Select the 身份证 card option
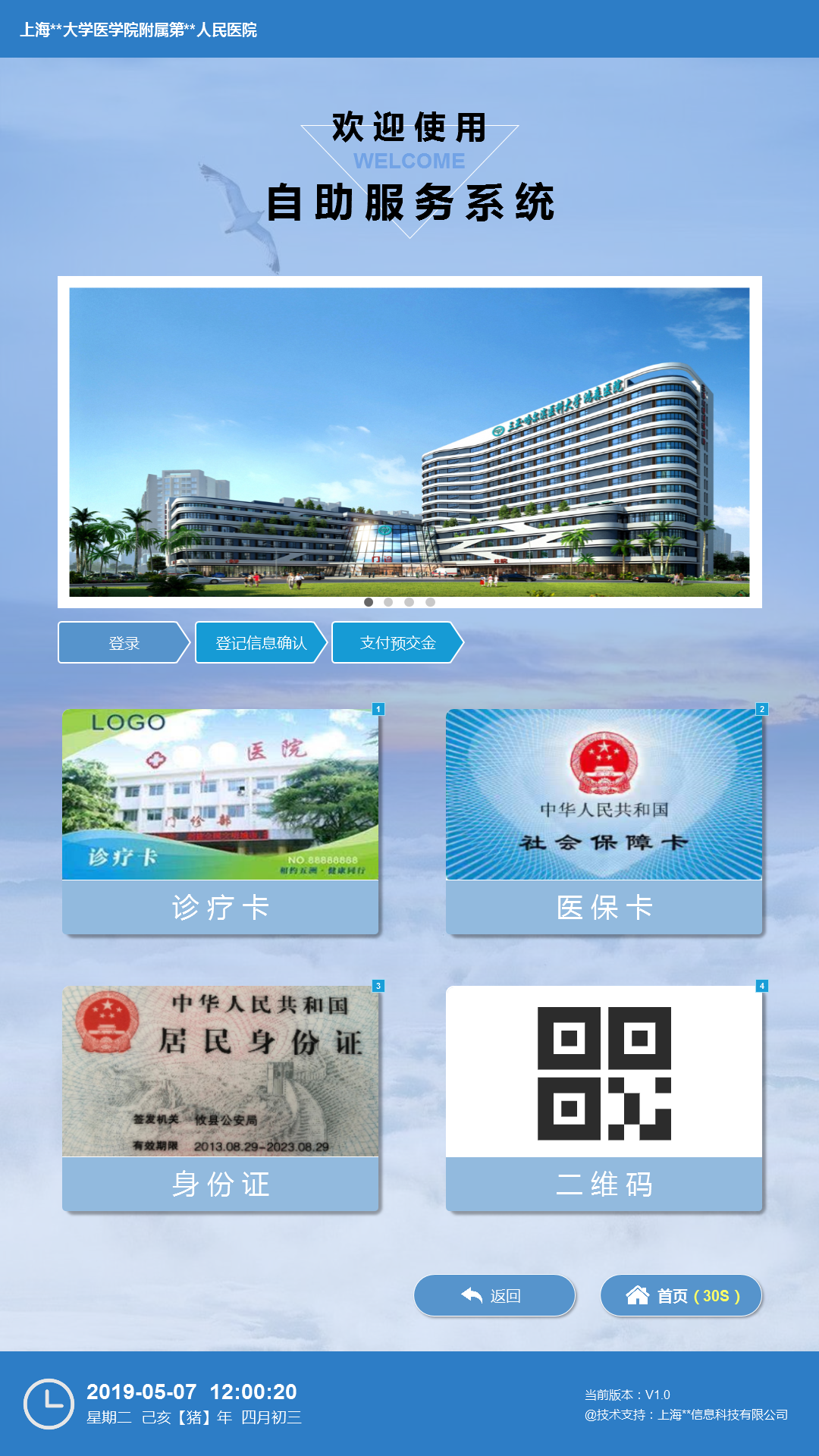Screen dimensions: 819x1456 pos(220,1098)
